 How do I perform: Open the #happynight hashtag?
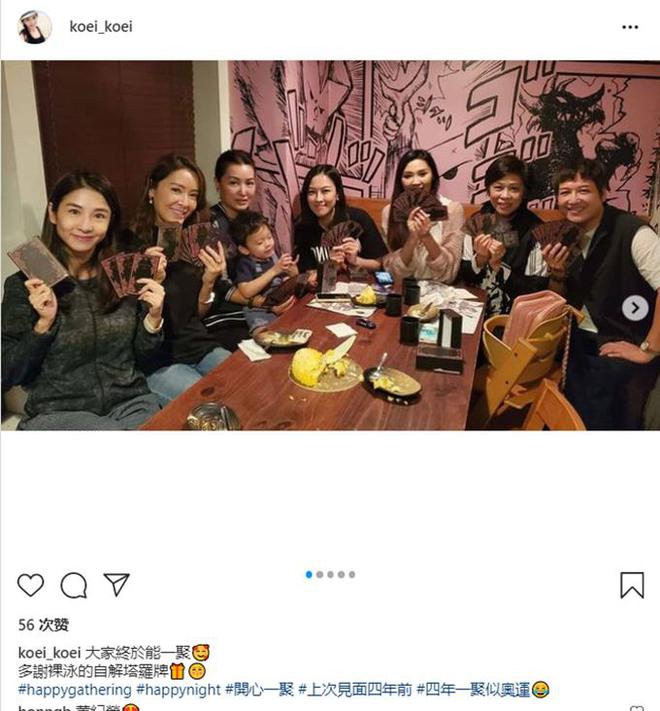[x=178, y=690]
